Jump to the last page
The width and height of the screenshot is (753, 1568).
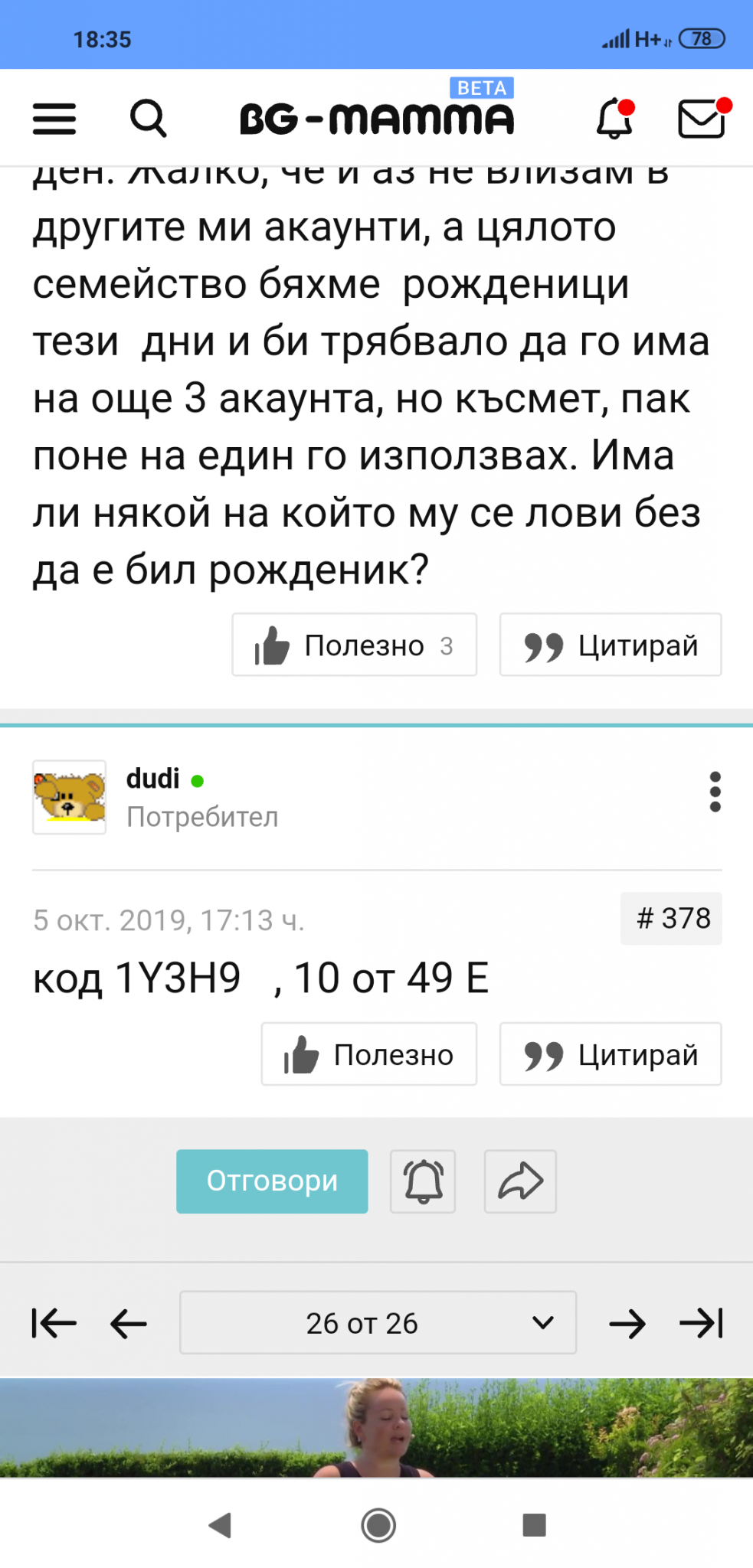pyautogui.click(x=701, y=1323)
